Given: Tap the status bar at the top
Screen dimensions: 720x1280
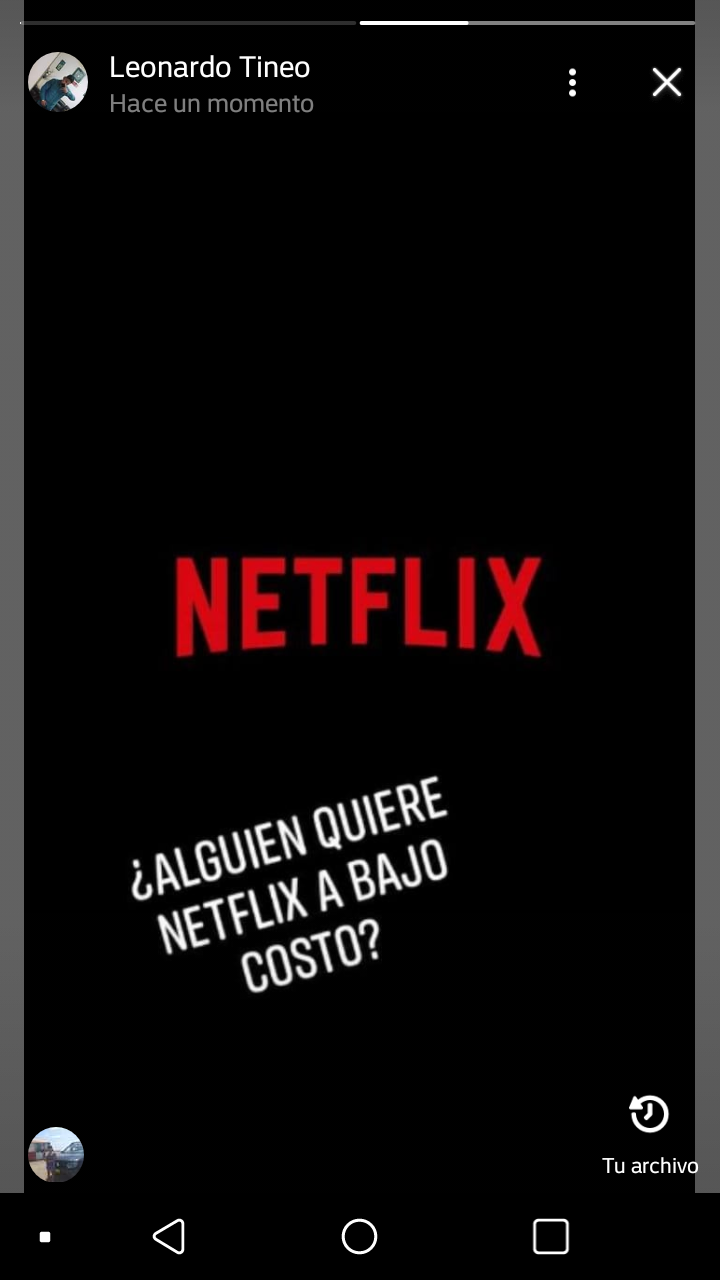Looking at the screenshot, I should click(360, 8).
